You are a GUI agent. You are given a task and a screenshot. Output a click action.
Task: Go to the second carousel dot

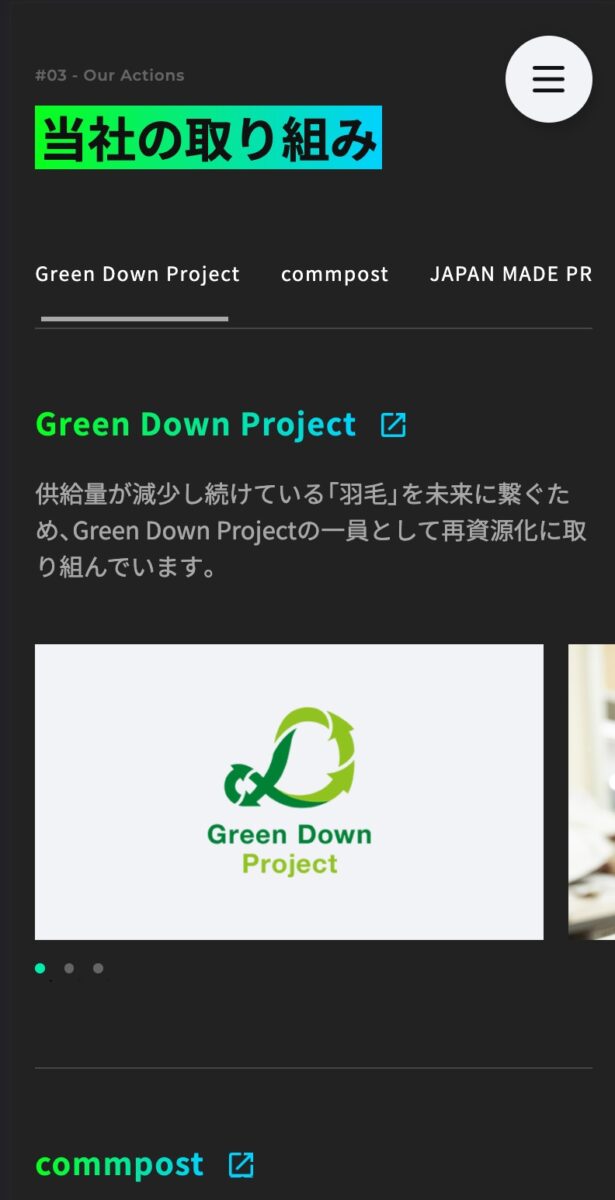[69, 968]
